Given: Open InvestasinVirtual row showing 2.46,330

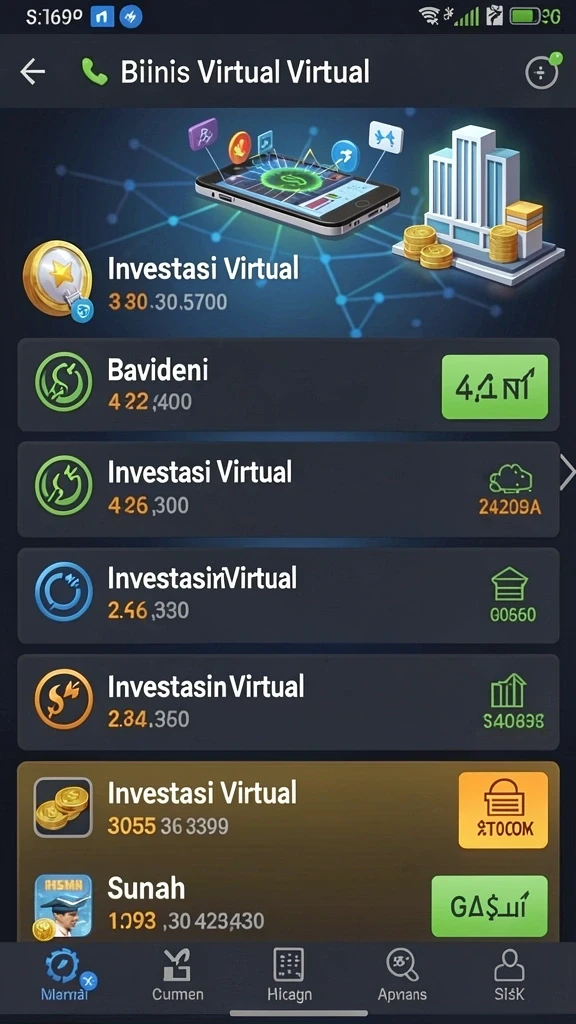Looking at the screenshot, I should tap(288, 595).
